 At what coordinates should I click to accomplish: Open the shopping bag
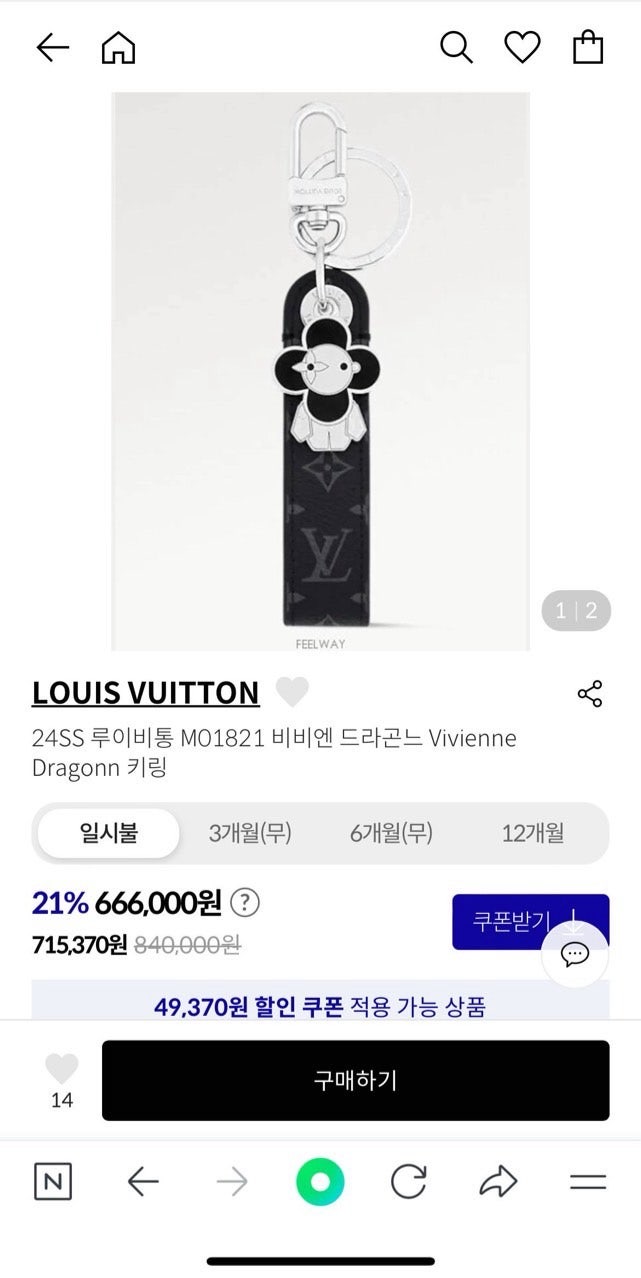tap(588, 47)
